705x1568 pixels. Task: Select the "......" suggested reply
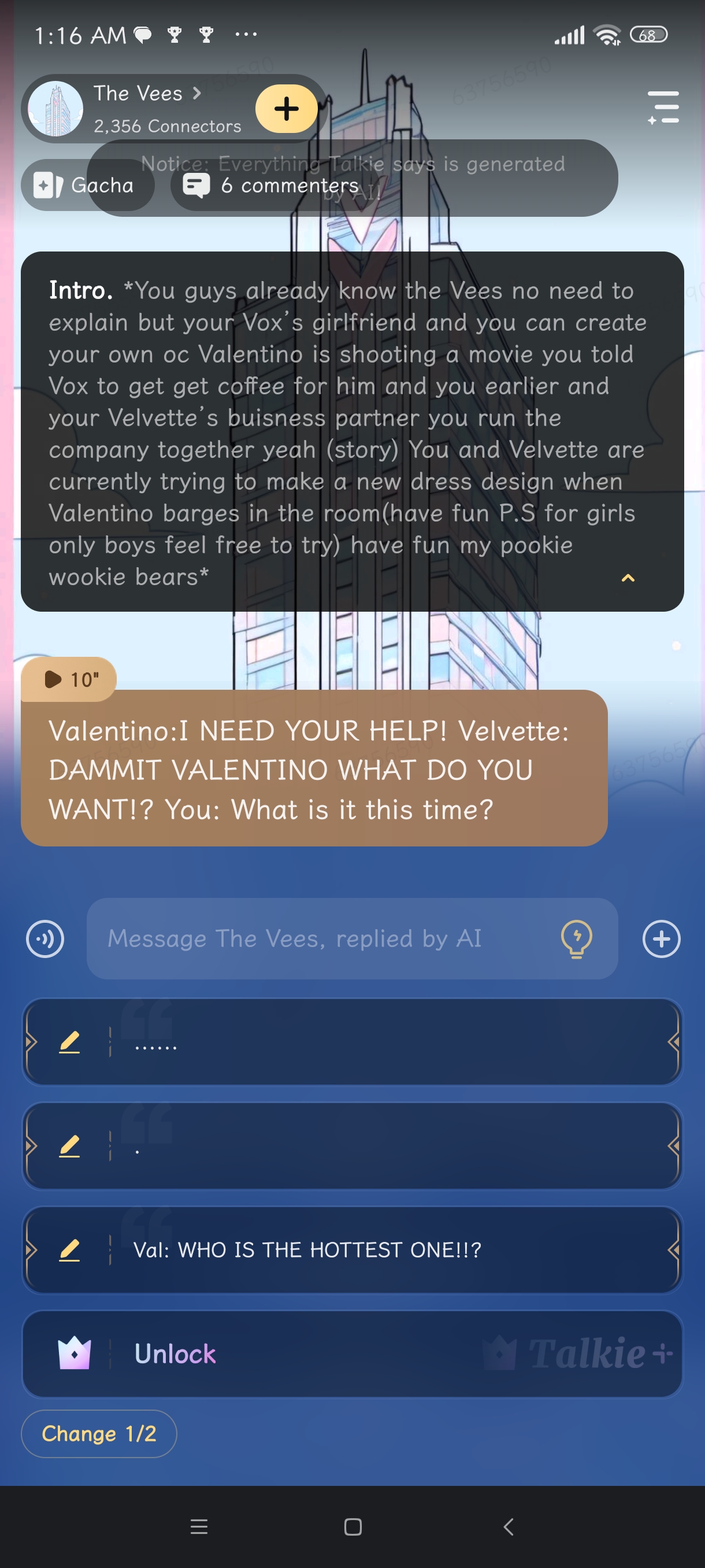coord(389,1042)
